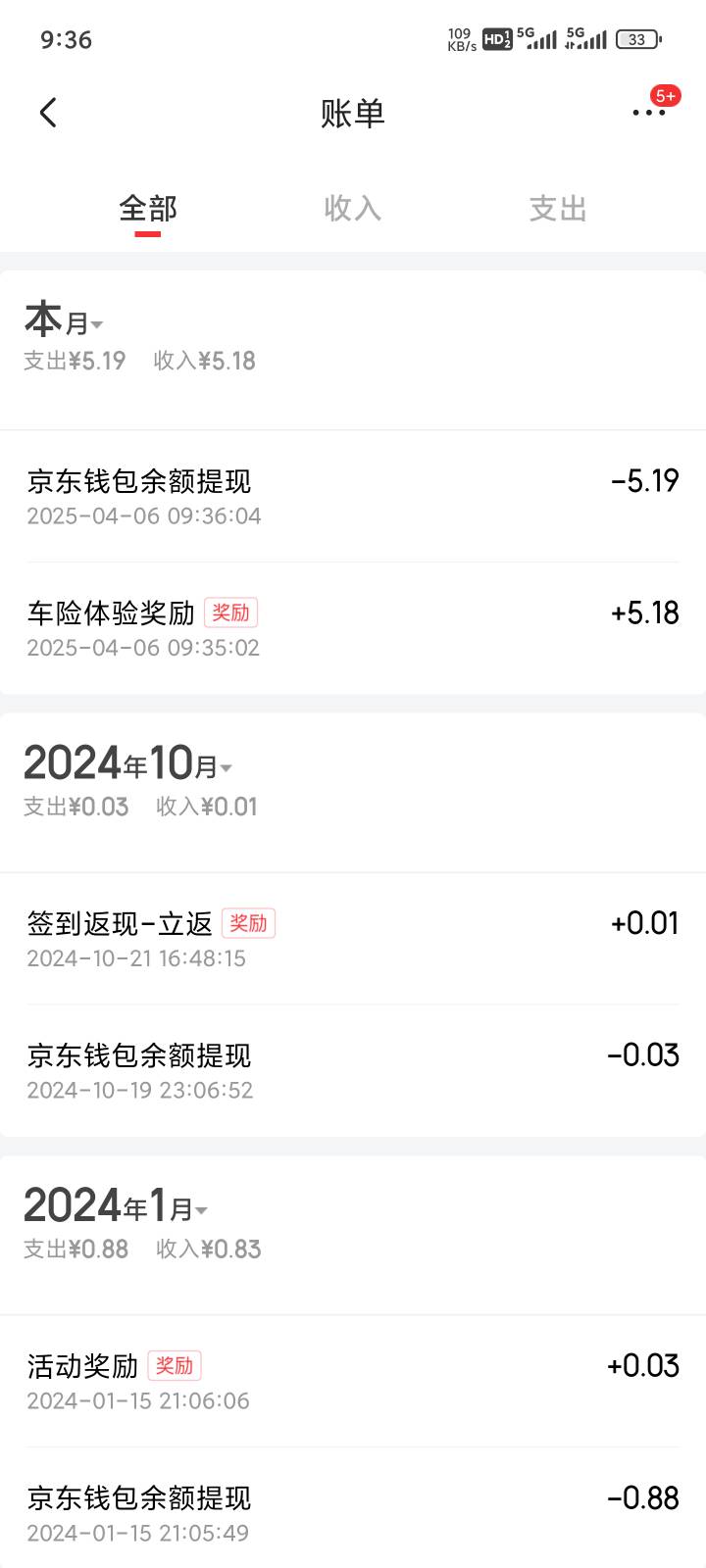This screenshot has height=1568, width=706.
Task: Switch to the 收入 tab
Action: tap(352, 208)
